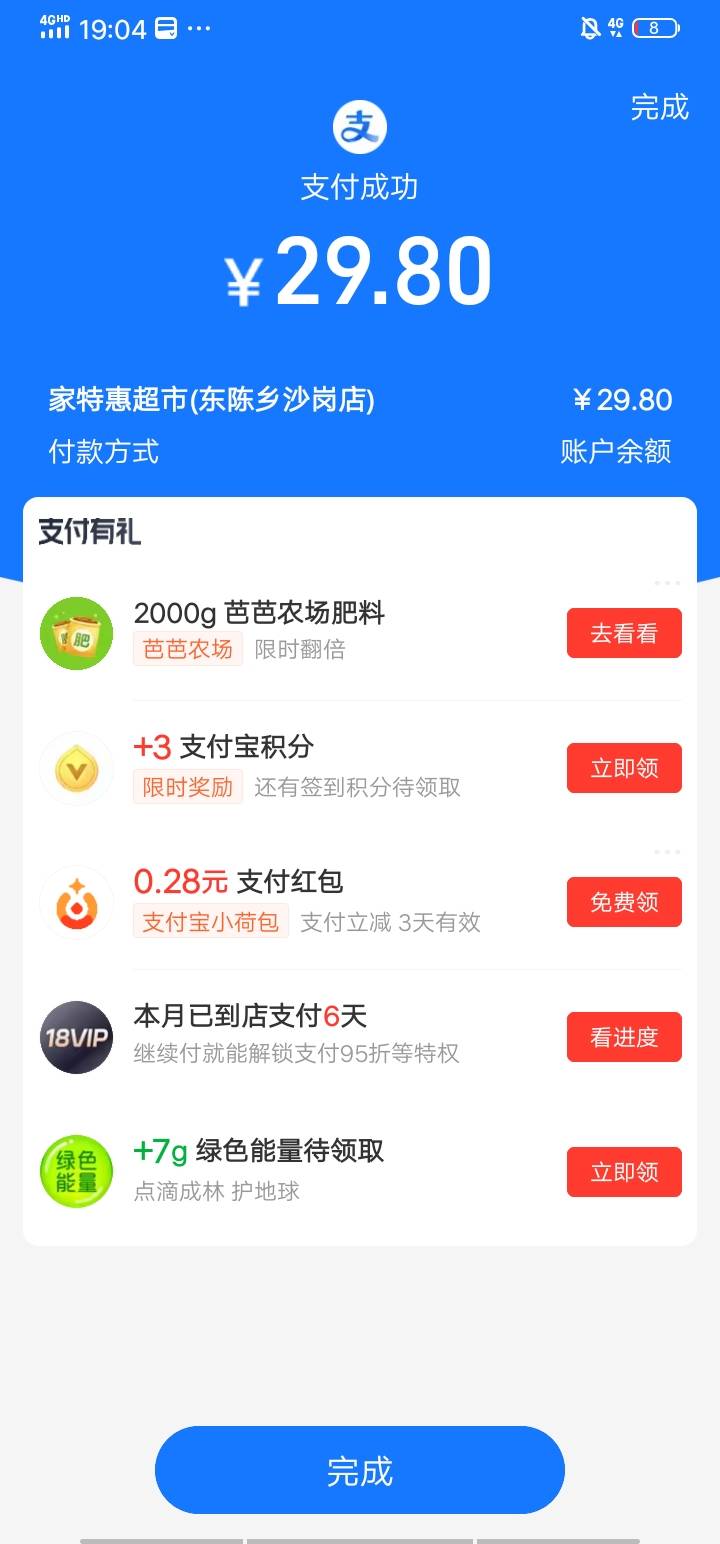This screenshot has height=1544, width=720.
Task: Tap 看进度 for 本月已到店支付6天
Action: click(x=624, y=1037)
